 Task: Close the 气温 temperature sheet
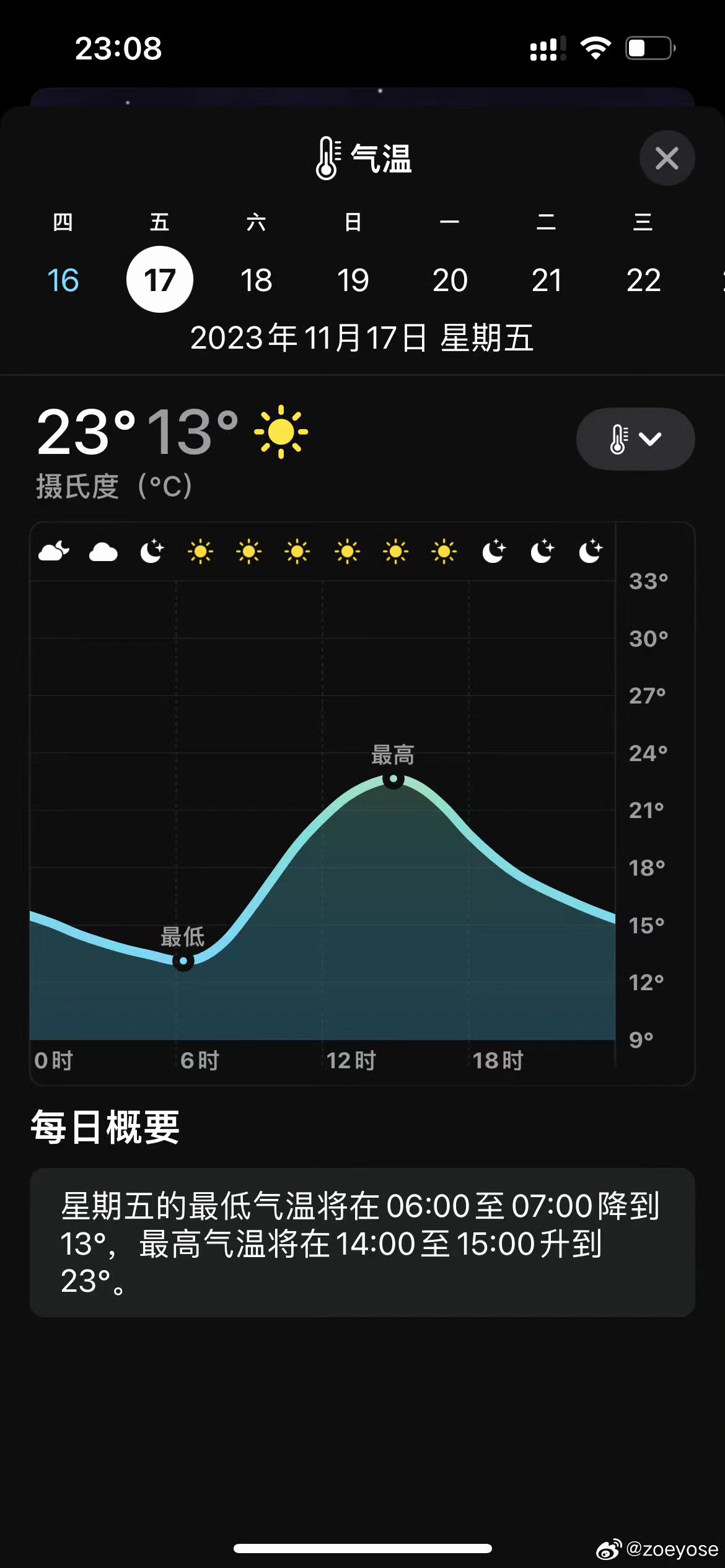[667, 158]
